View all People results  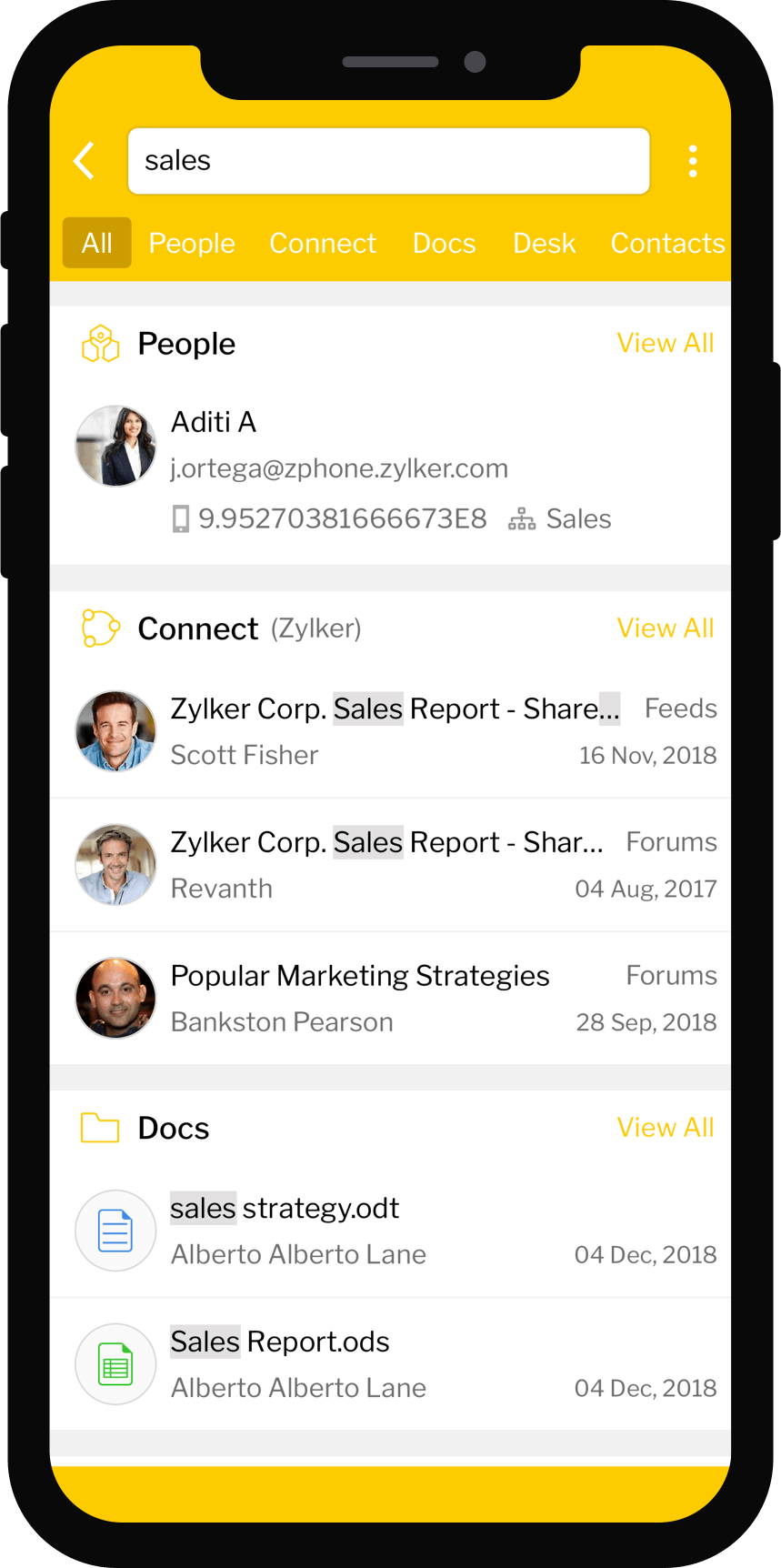[665, 343]
